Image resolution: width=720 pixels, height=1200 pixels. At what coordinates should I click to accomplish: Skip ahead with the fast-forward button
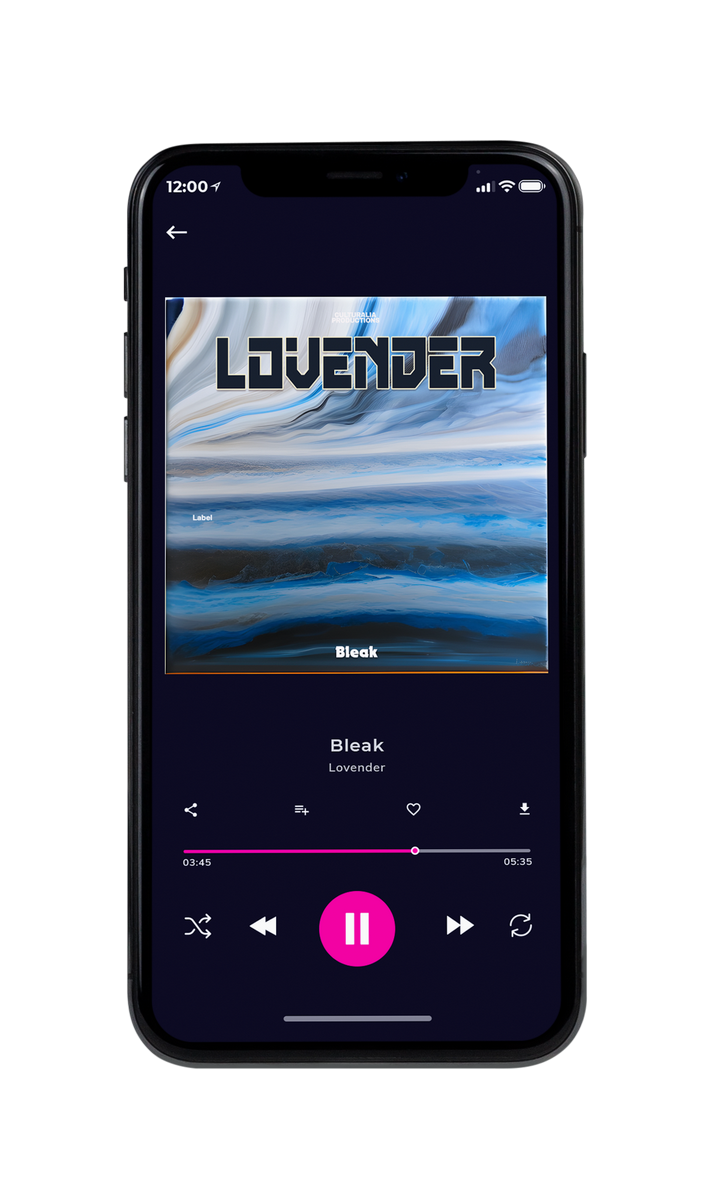(x=460, y=926)
